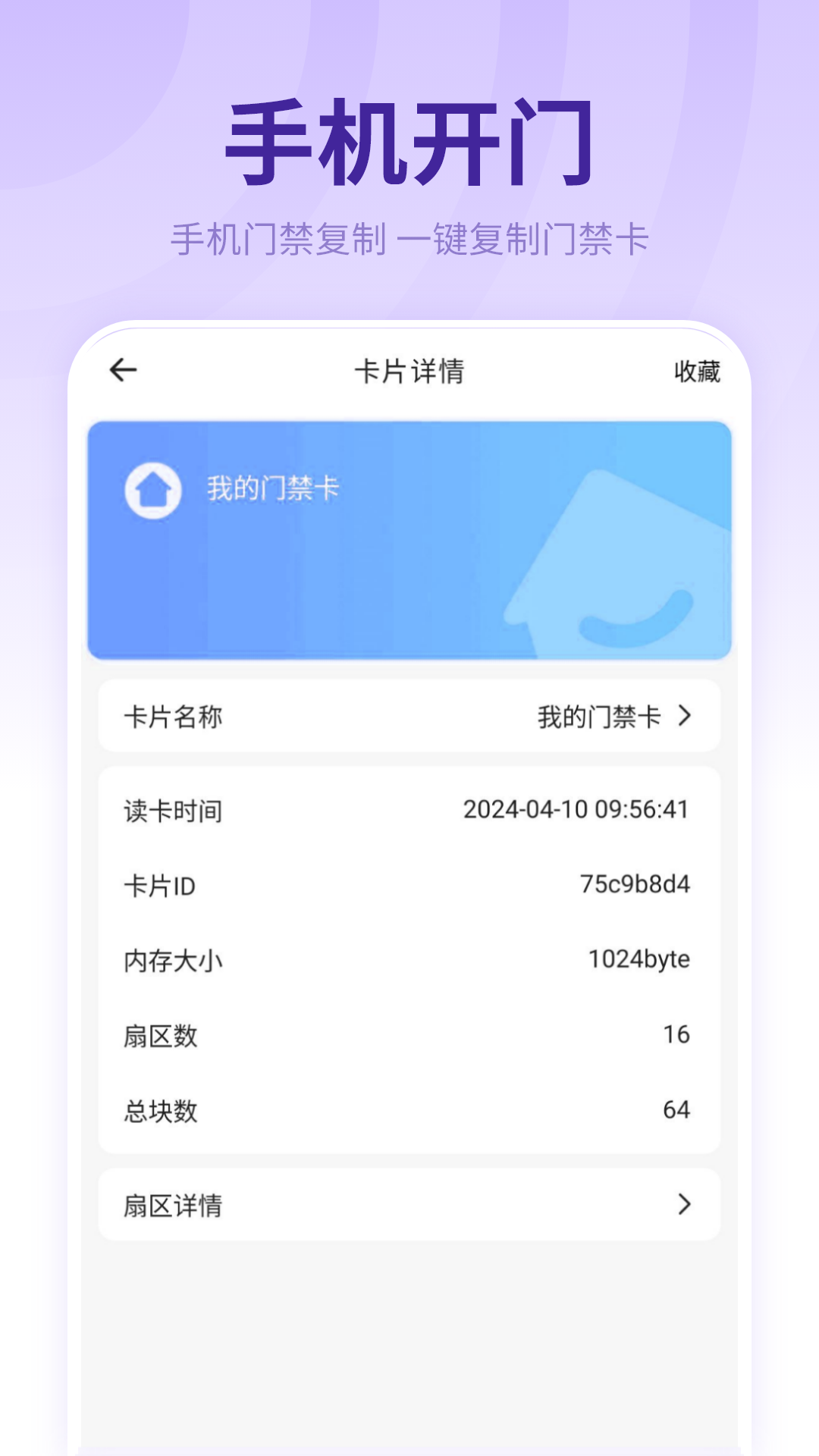The width and height of the screenshot is (819, 1456).
Task: Open the chevron next to 扇区详情
Action: [x=686, y=1203]
